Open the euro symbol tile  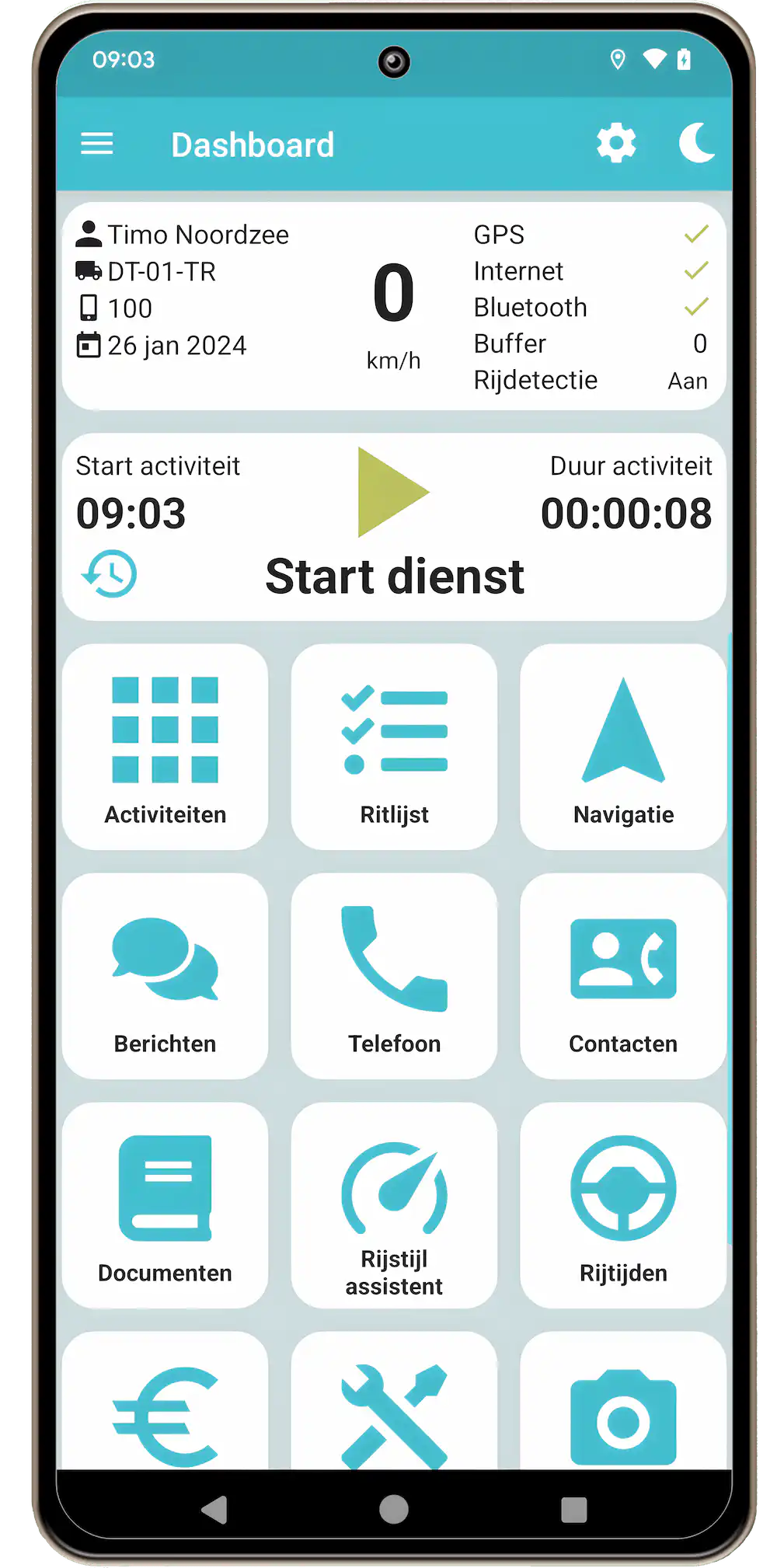tap(166, 1400)
